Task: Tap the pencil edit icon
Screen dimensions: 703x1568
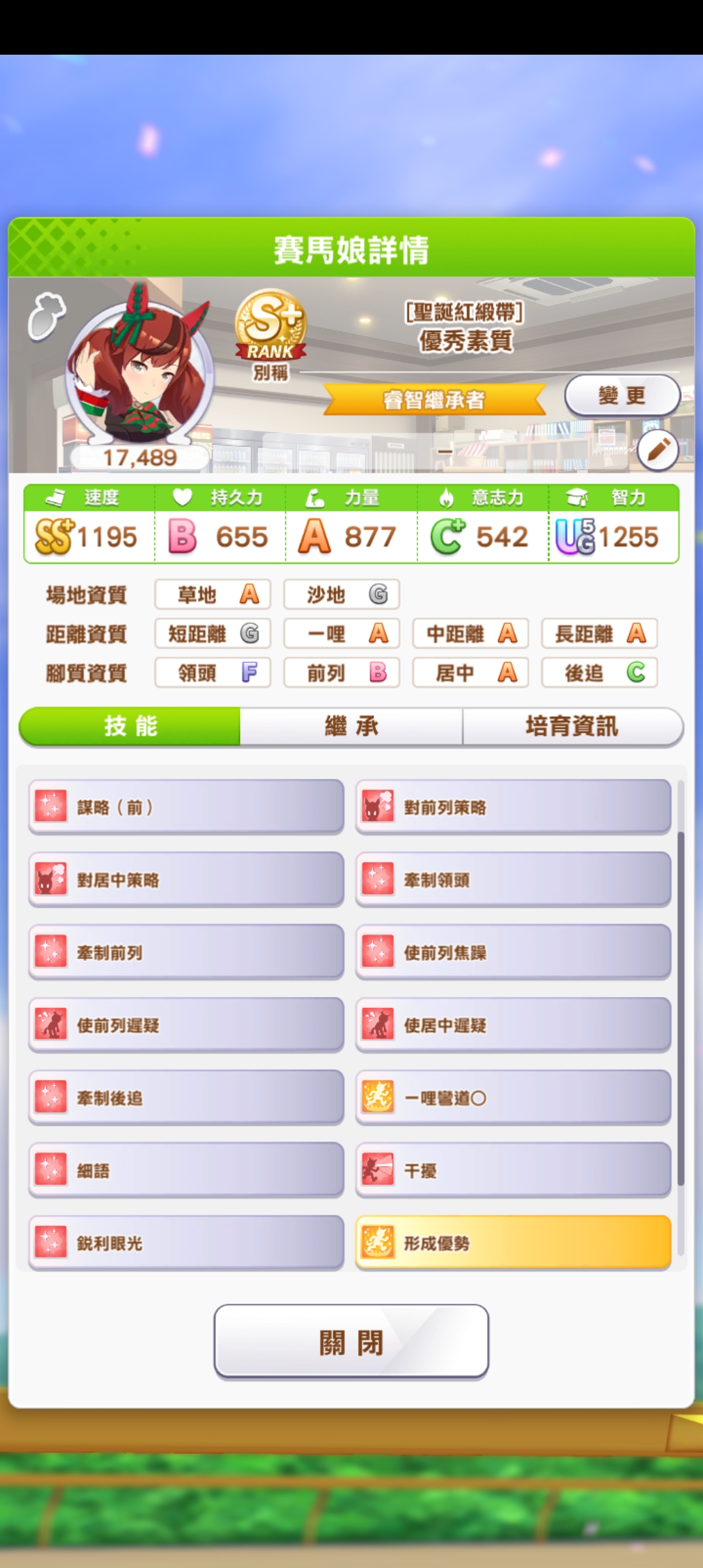Action: 657,450
